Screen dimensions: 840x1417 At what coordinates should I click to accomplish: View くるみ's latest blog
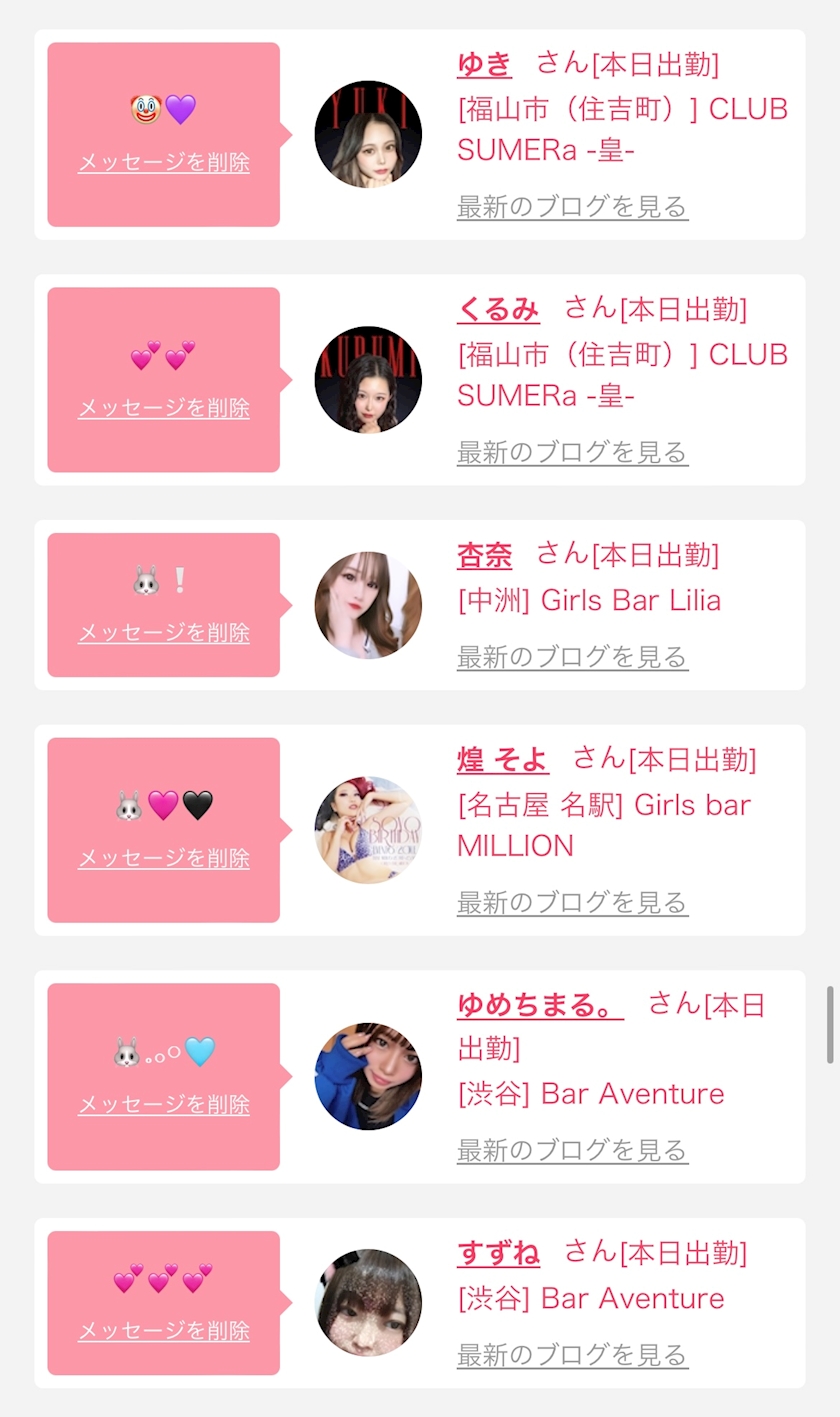(572, 452)
